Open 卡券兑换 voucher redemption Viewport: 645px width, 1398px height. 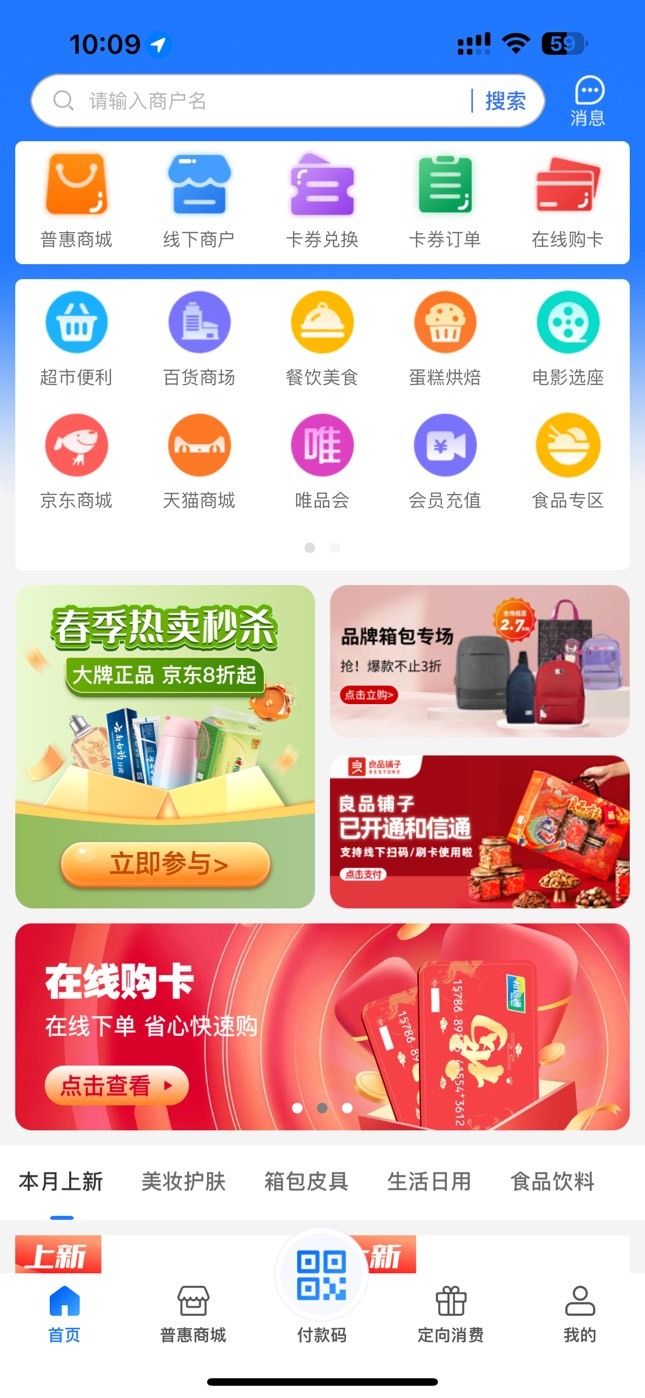click(322, 201)
